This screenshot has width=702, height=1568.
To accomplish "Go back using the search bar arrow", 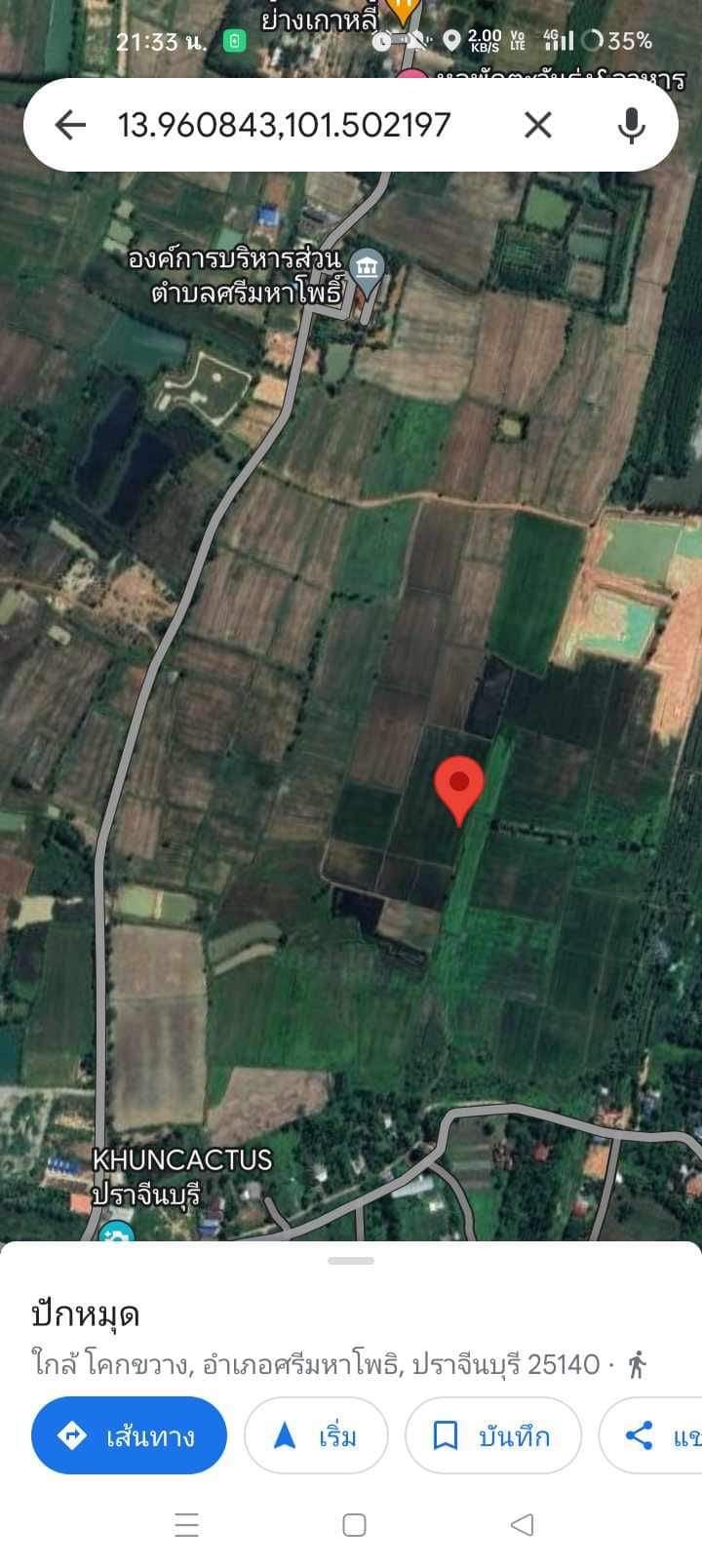I will point(70,125).
